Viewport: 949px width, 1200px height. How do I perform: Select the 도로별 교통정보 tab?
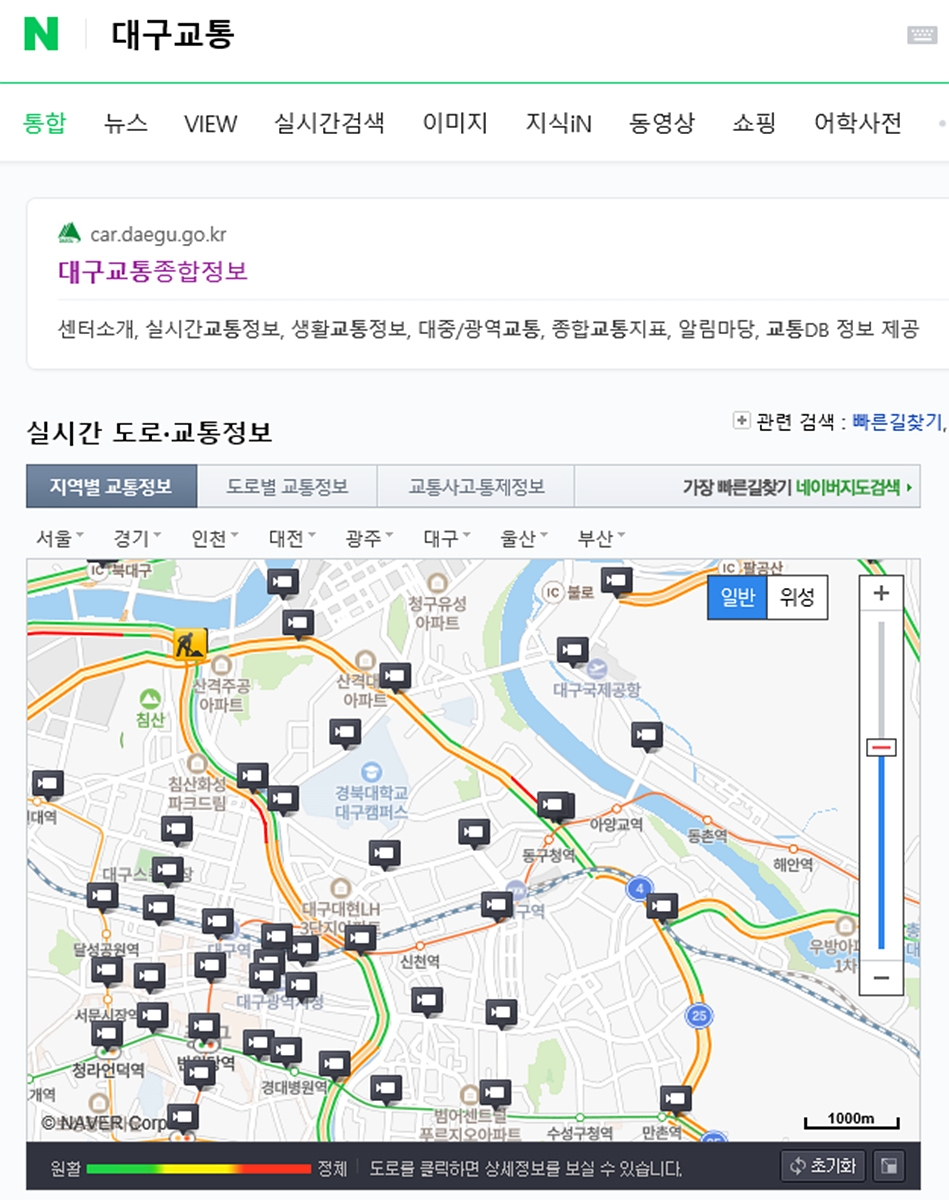[x=287, y=487]
